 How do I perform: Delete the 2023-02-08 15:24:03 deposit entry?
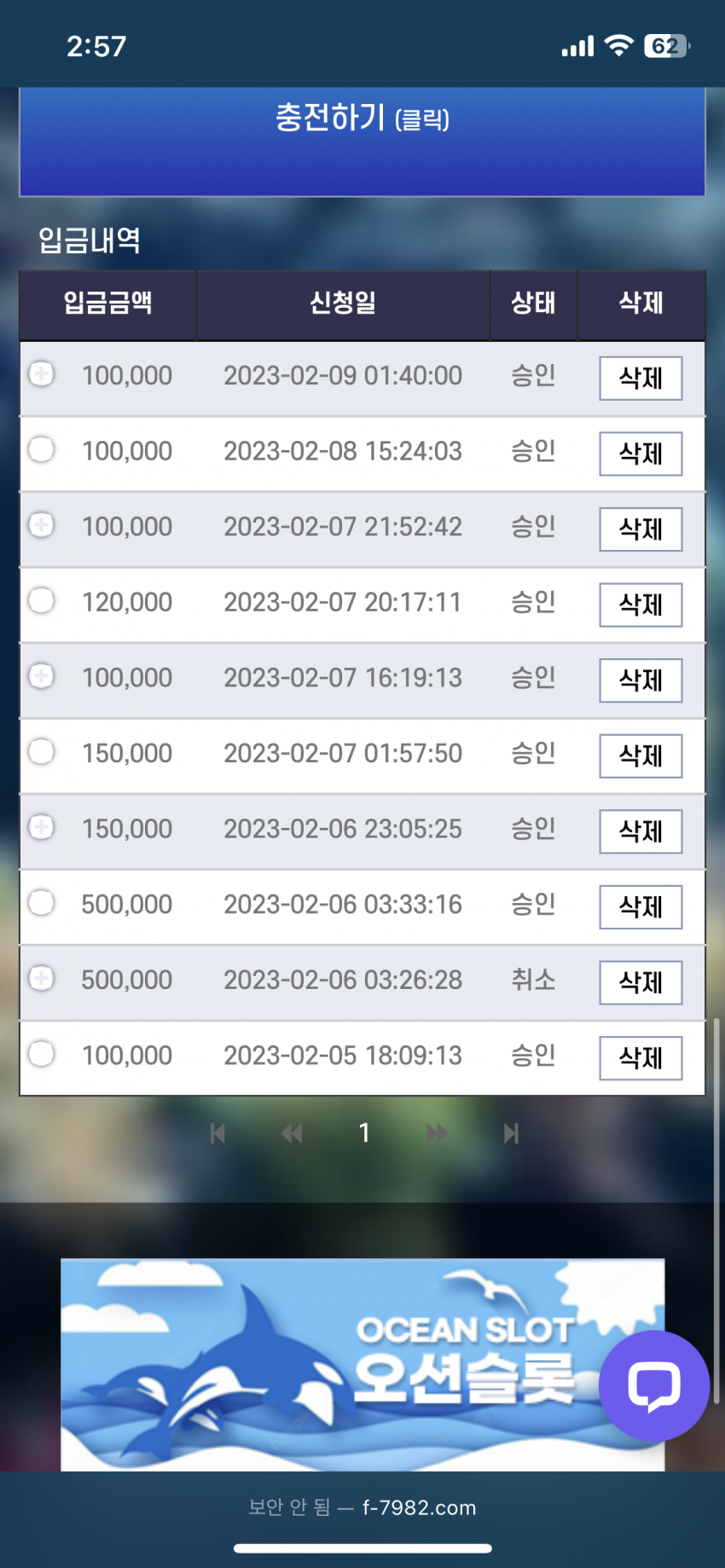click(641, 454)
